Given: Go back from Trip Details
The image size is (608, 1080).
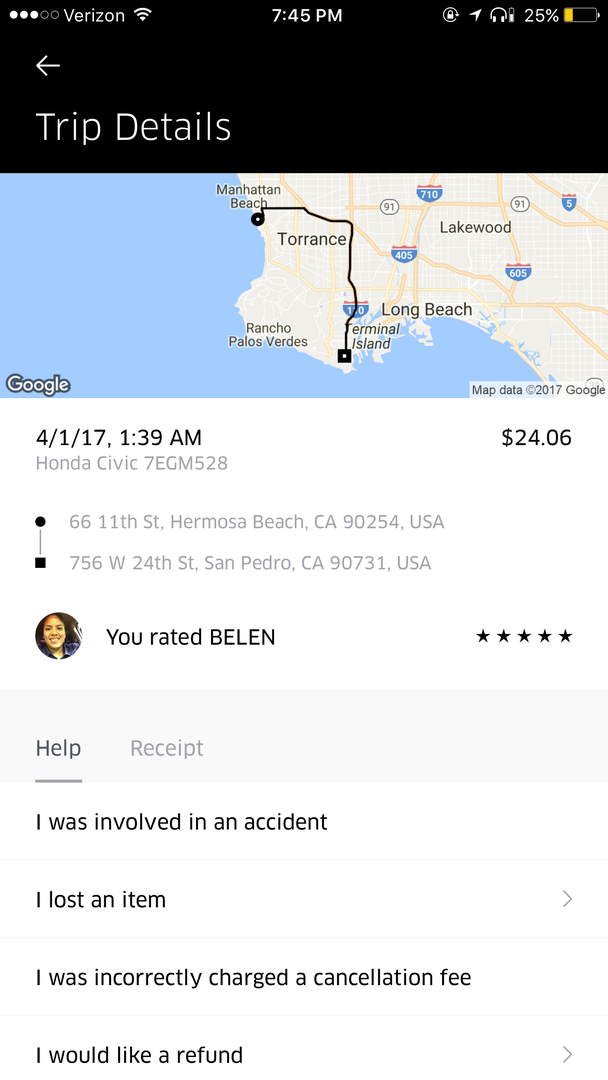Looking at the screenshot, I should tap(48, 66).
